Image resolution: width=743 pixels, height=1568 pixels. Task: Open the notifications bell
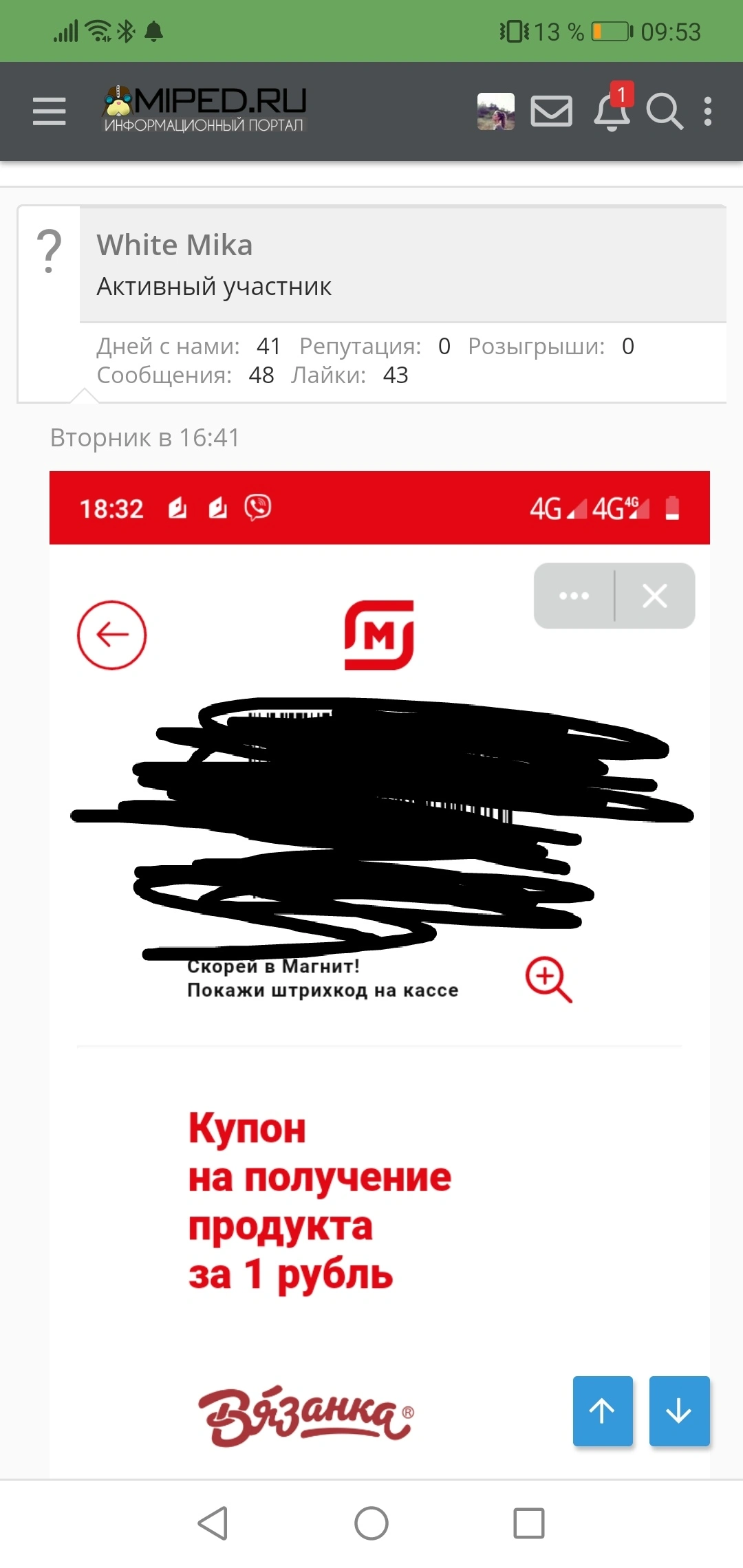pos(612,107)
